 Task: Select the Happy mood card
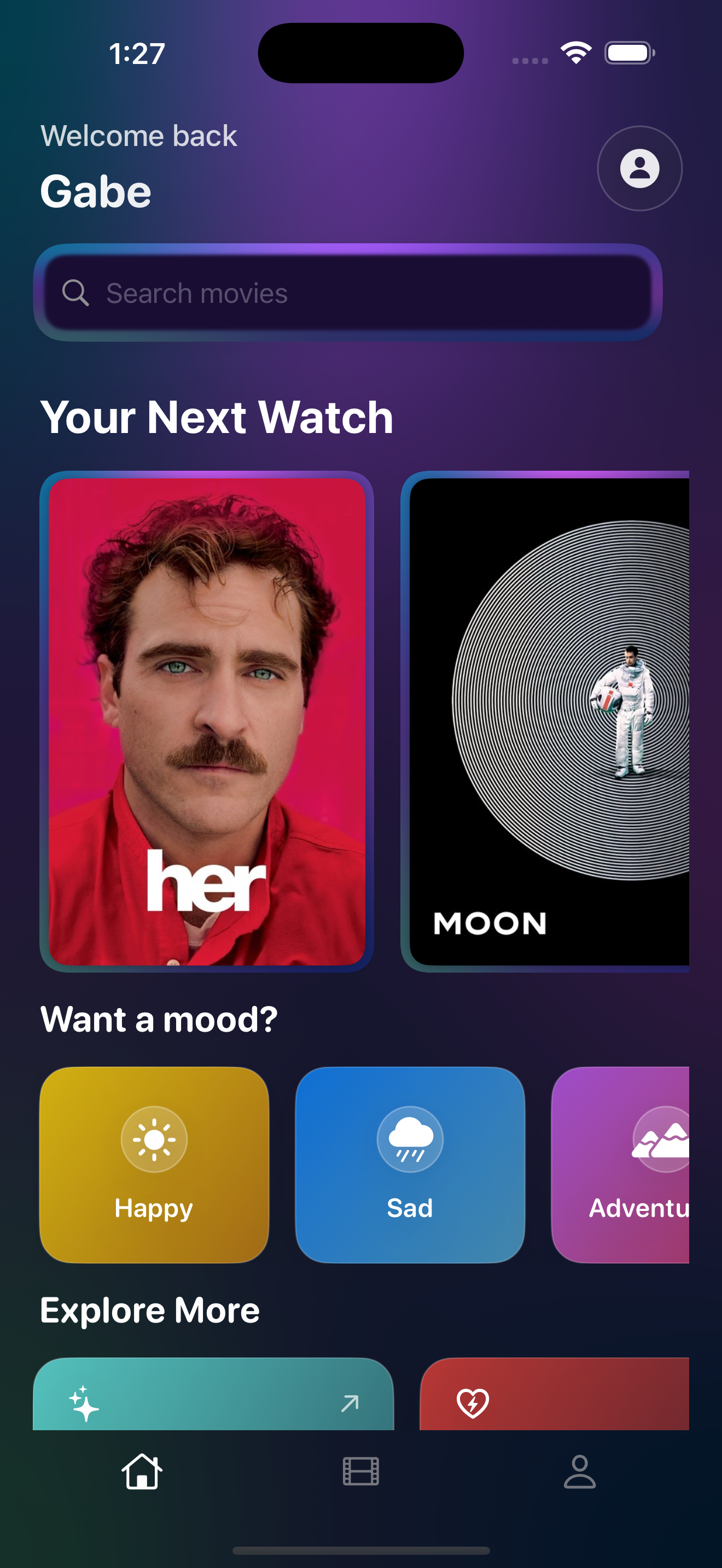(x=154, y=1164)
